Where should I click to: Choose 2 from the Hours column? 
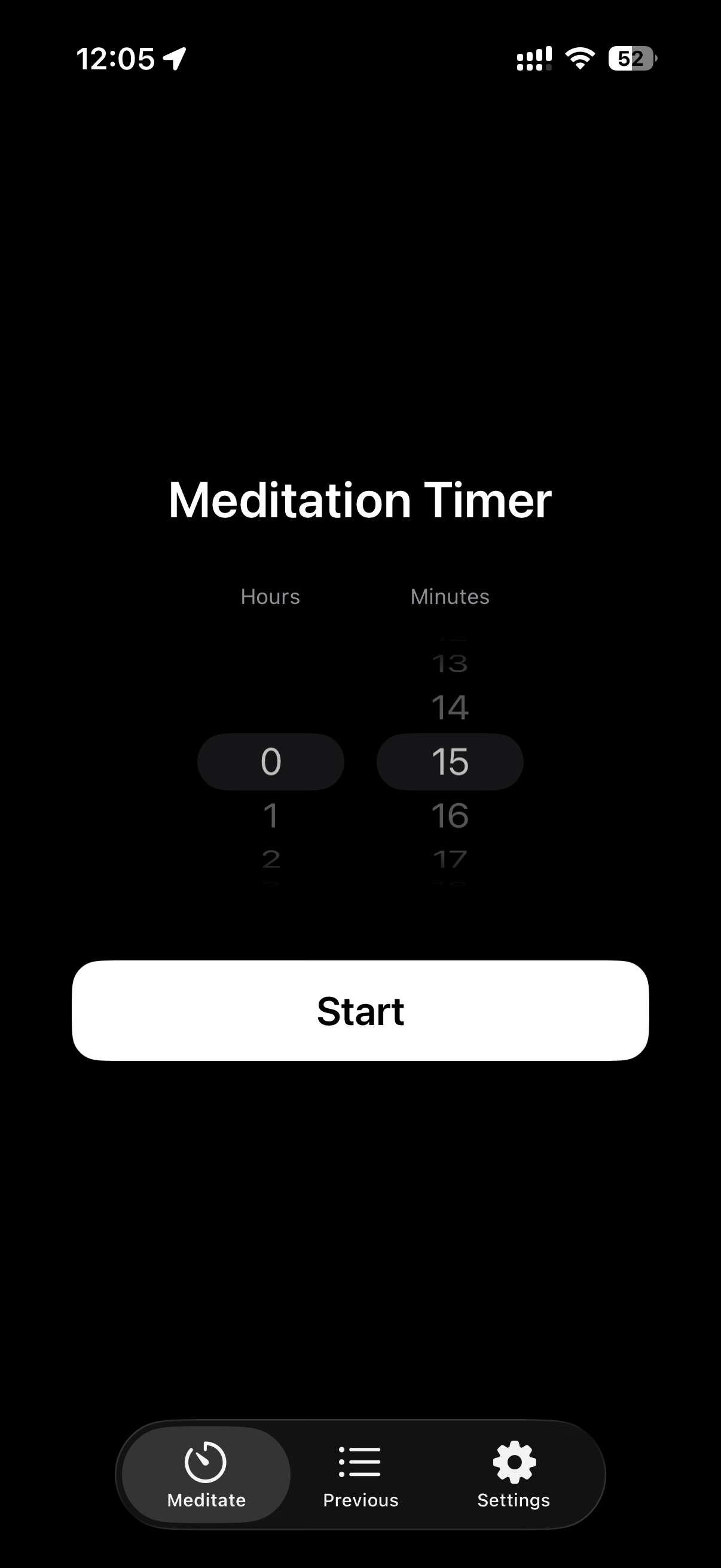point(271,858)
